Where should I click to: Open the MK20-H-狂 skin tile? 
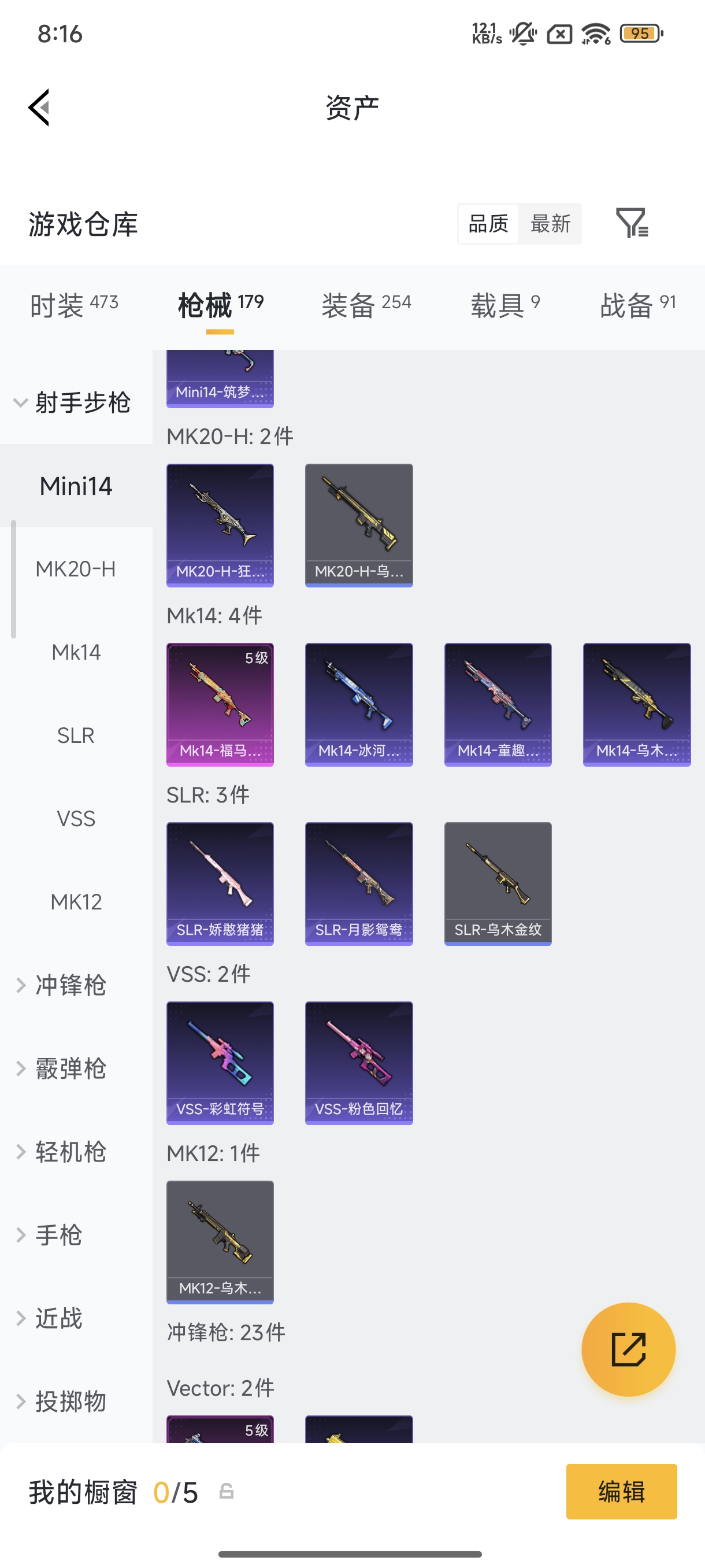[220, 526]
